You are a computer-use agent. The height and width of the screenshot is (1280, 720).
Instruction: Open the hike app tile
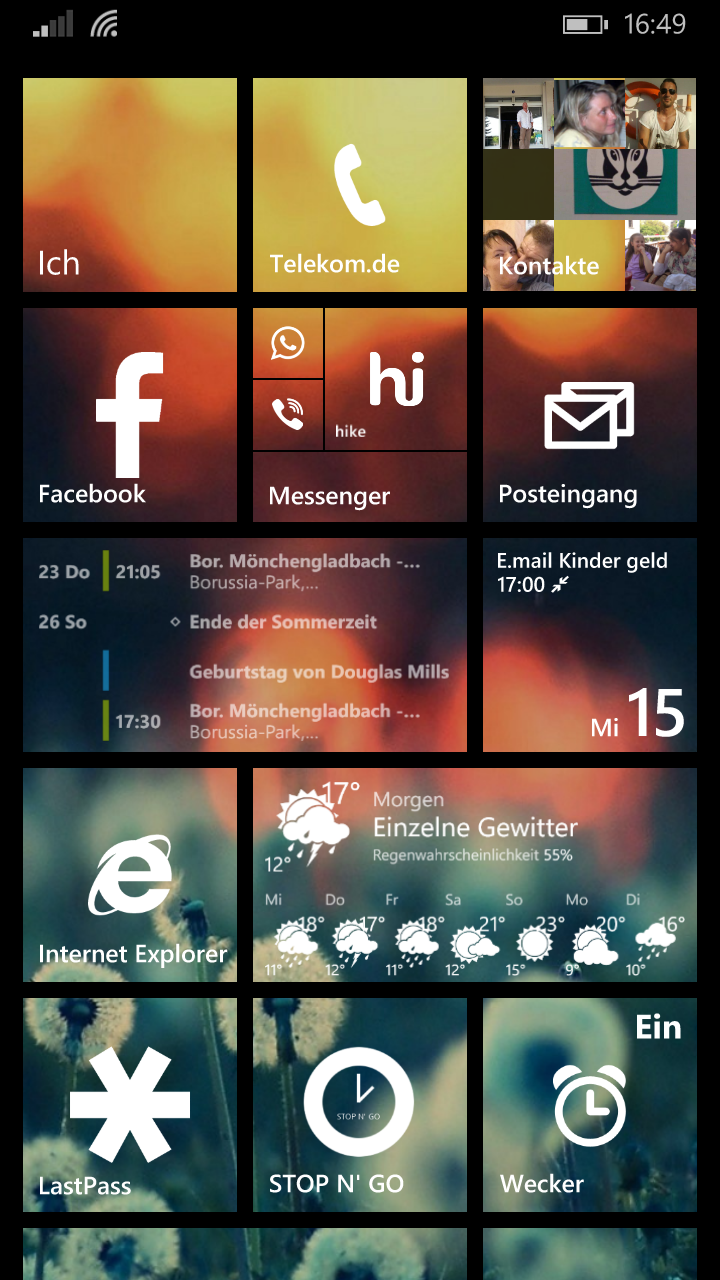tap(396, 379)
